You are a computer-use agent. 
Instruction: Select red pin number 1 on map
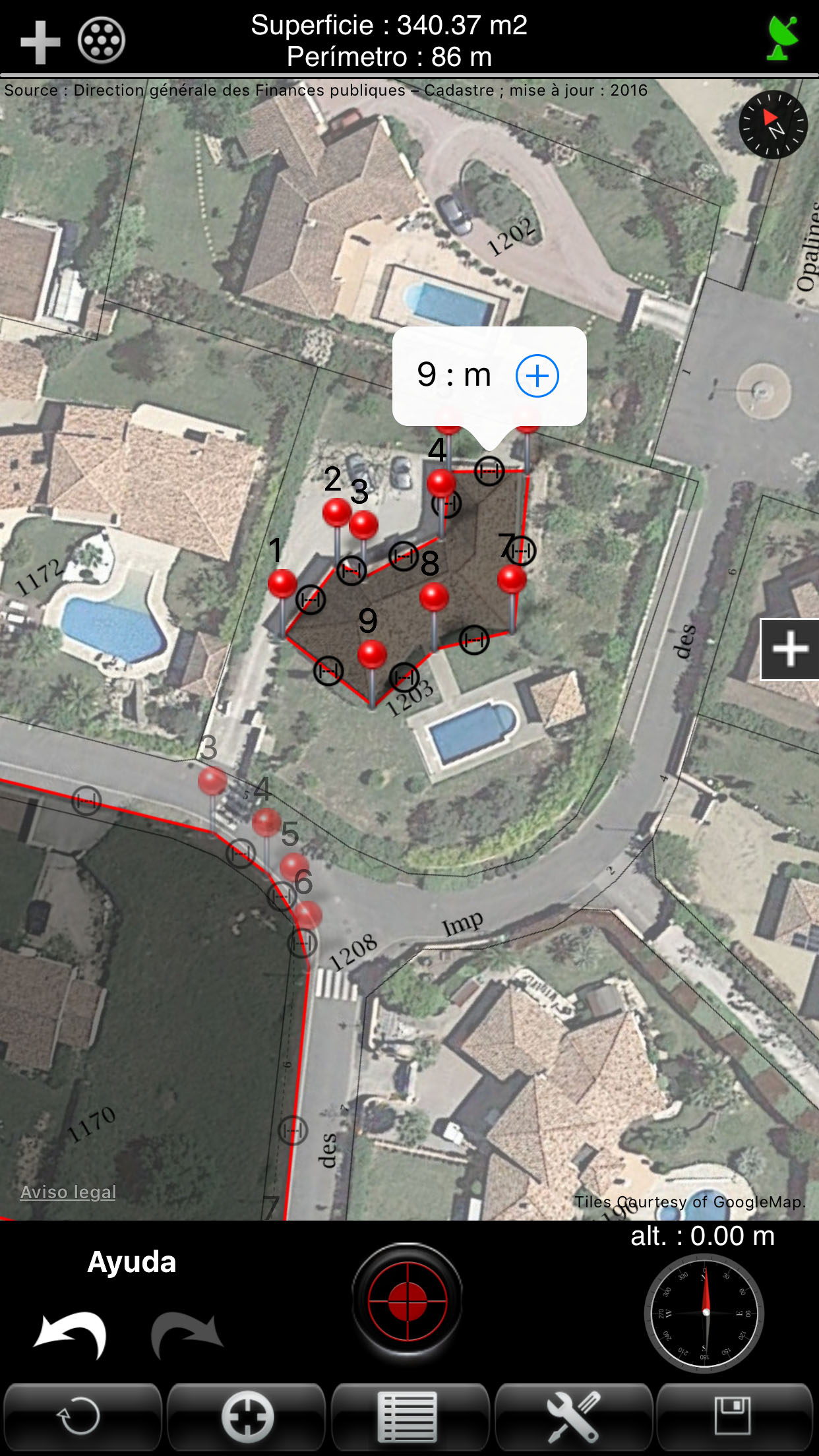pyautogui.click(x=282, y=584)
